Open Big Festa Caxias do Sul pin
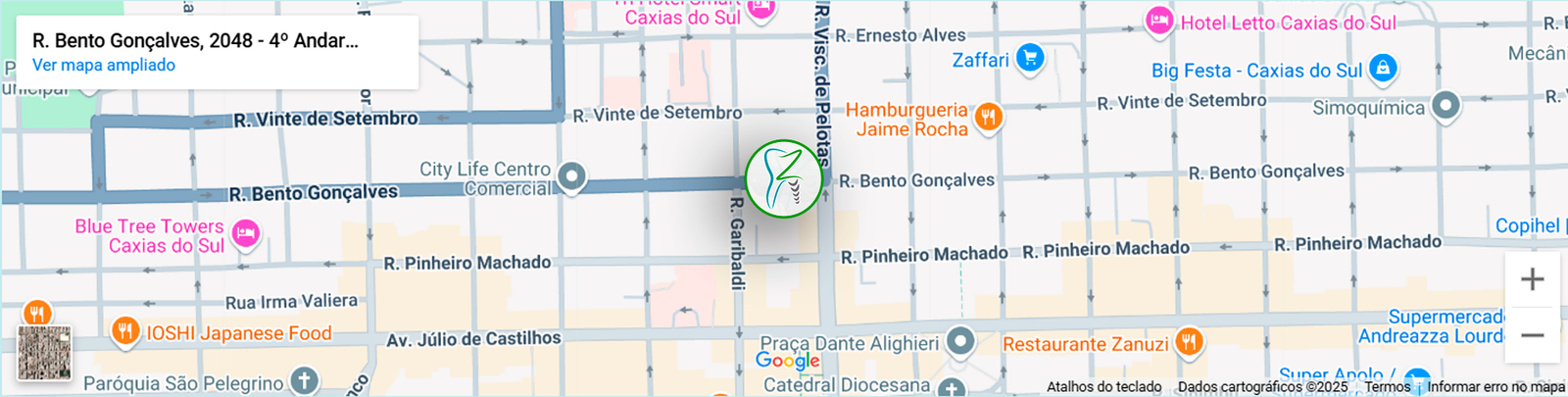Image resolution: width=1568 pixels, height=397 pixels. (x=1383, y=68)
